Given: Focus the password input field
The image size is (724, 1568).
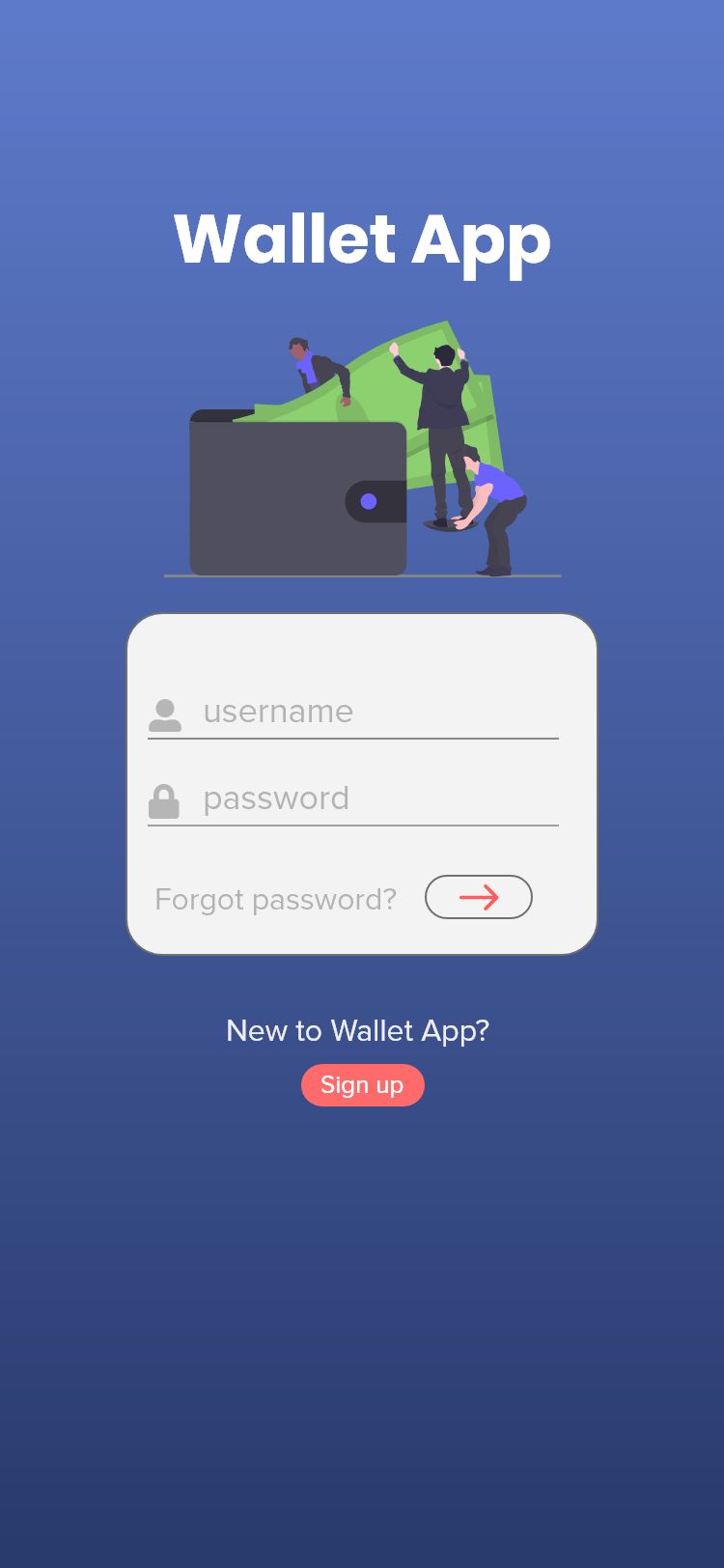Looking at the screenshot, I should [376, 798].
